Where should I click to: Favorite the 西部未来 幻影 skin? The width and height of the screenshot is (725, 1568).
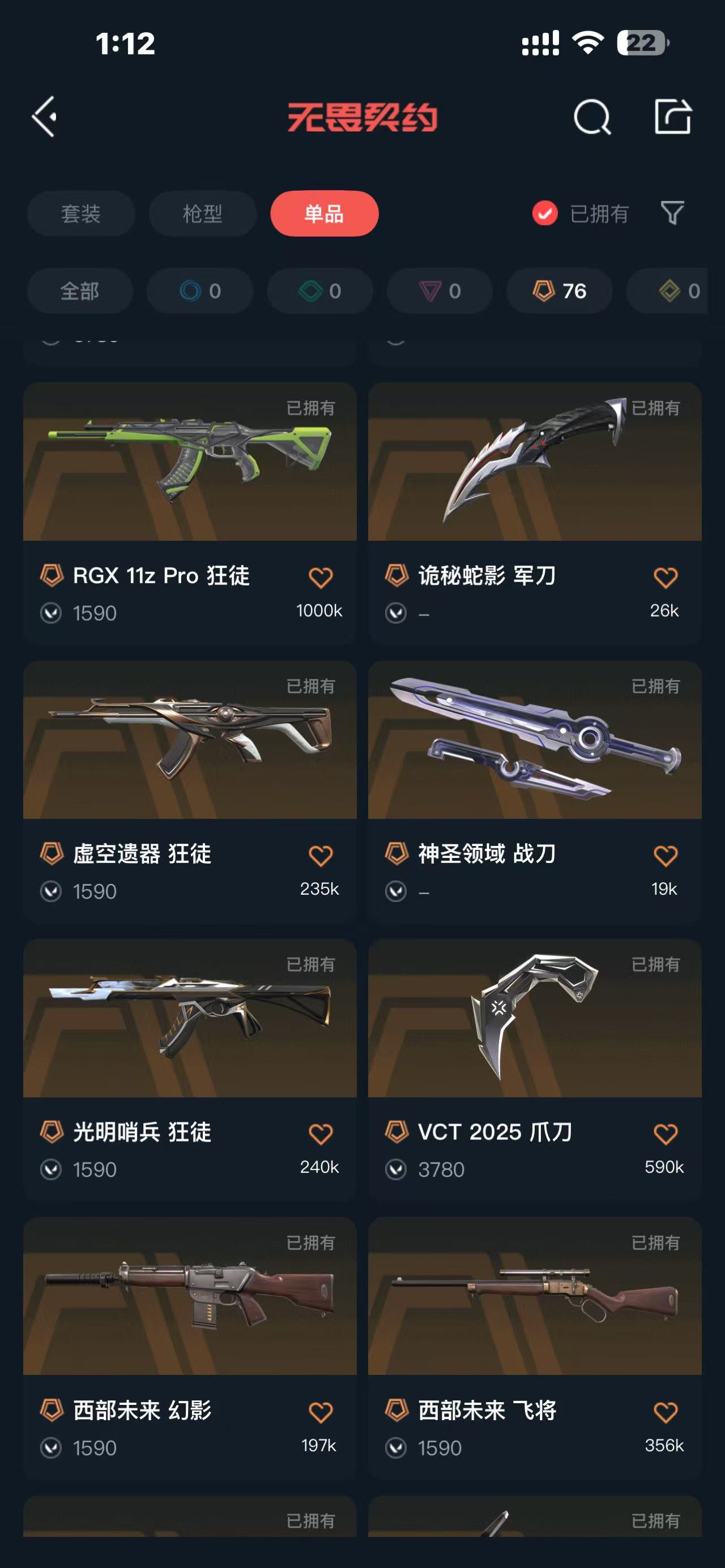pyautogui.click(x=321, y=1412)
